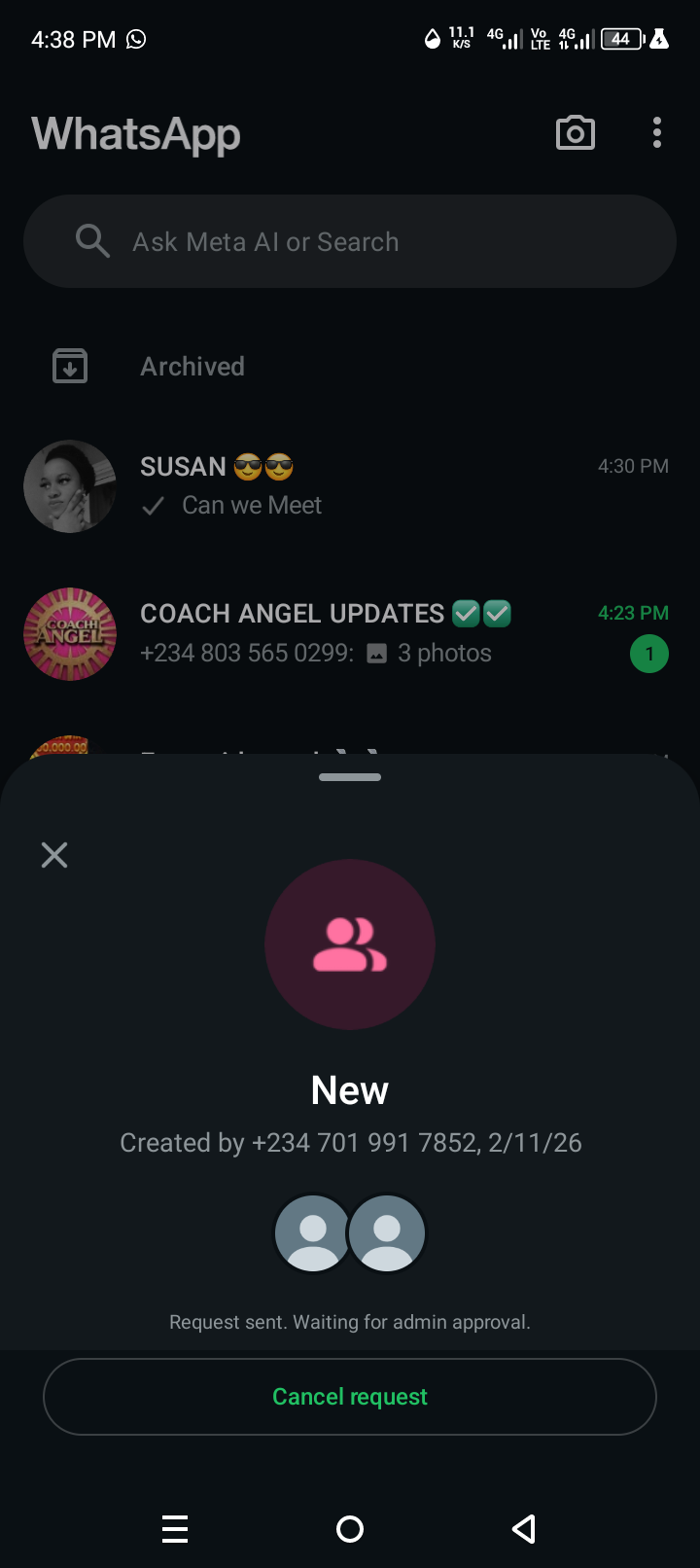
Task: Go back using system navigation
Action: click(524, 1529)
